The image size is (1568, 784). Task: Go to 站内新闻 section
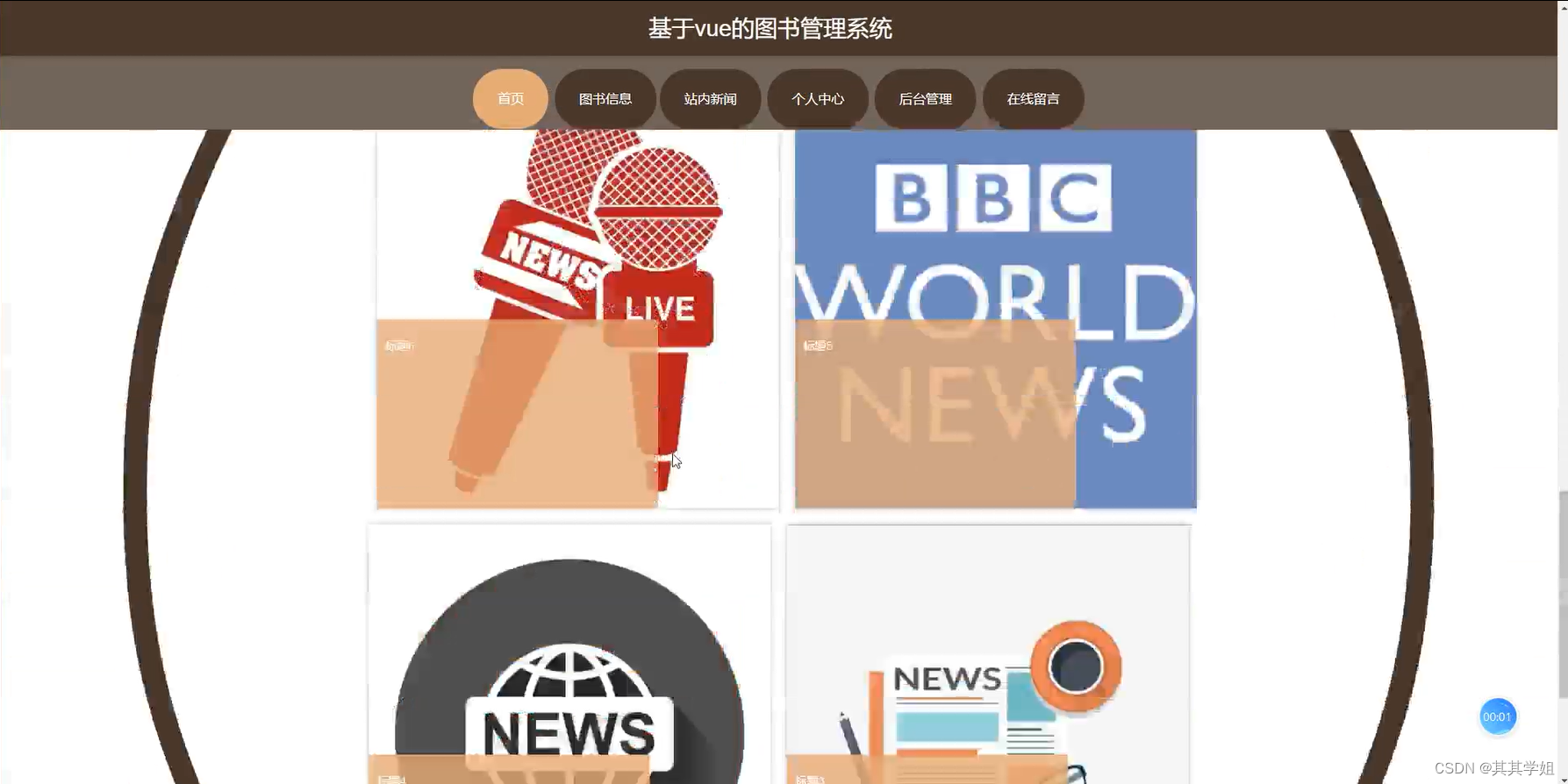pyautogui.click(x=710, y=99)
